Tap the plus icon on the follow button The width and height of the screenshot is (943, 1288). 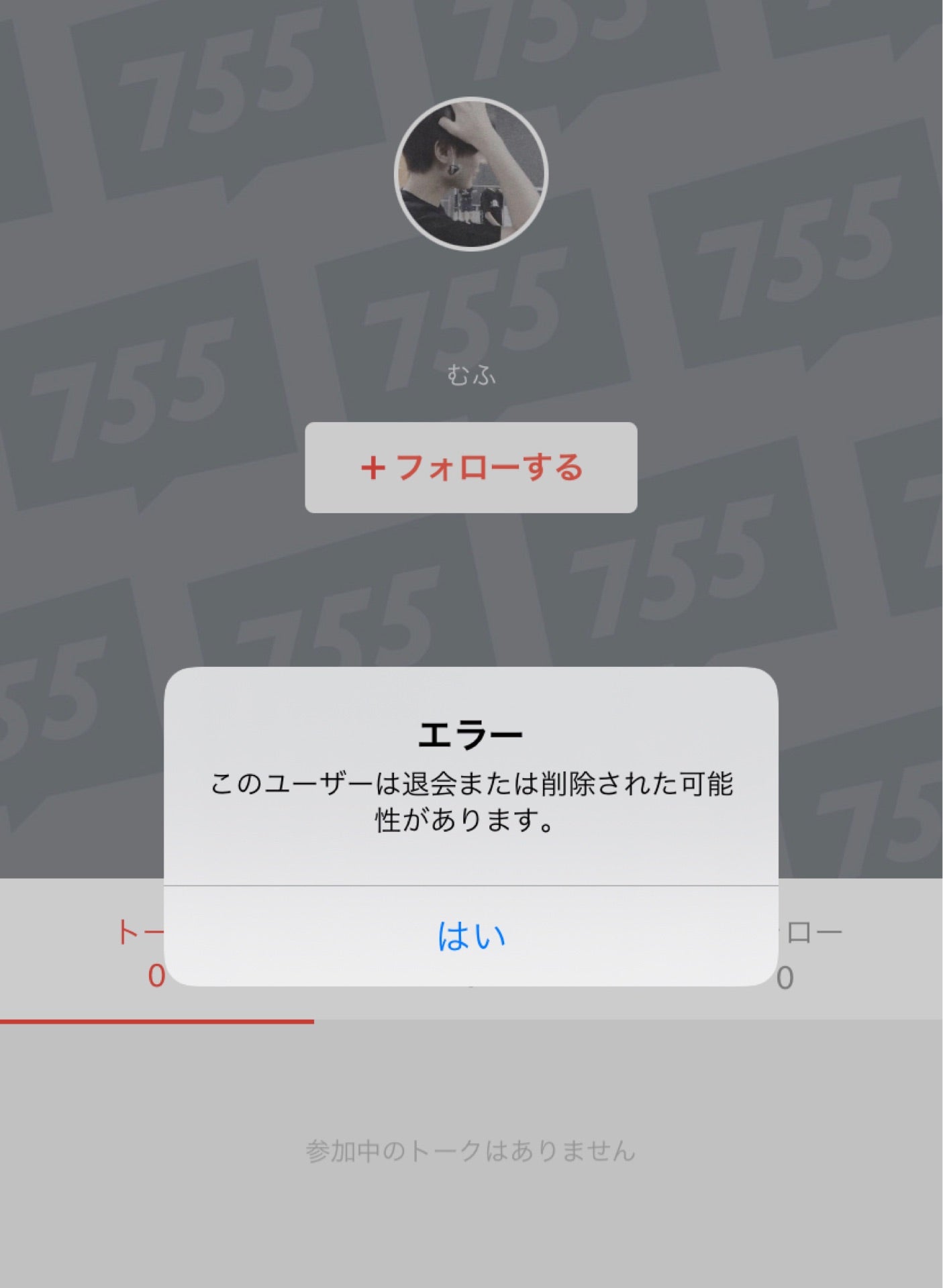(x=376, y=468)
